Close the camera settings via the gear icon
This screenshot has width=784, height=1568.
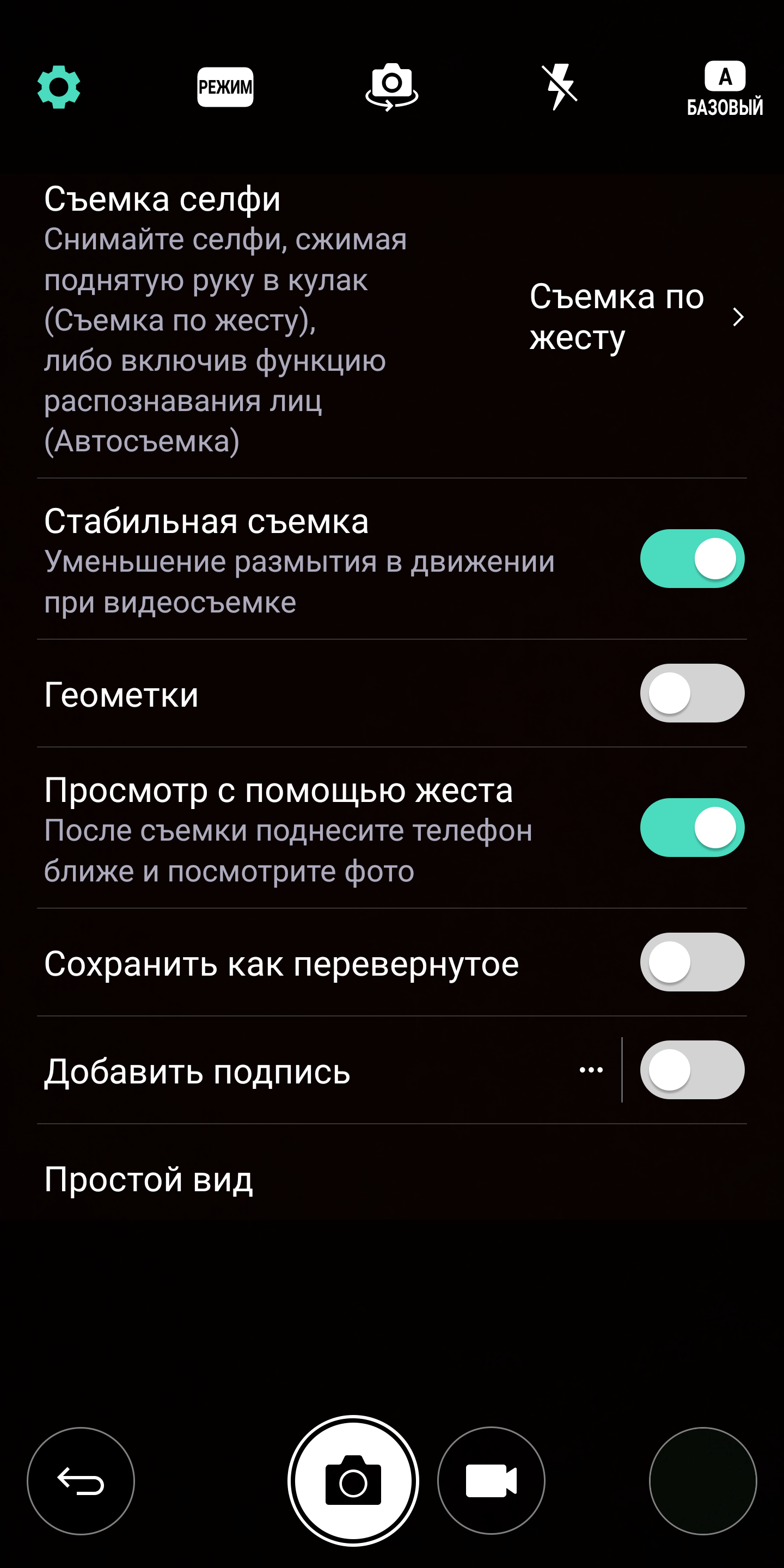coord(58,87)
